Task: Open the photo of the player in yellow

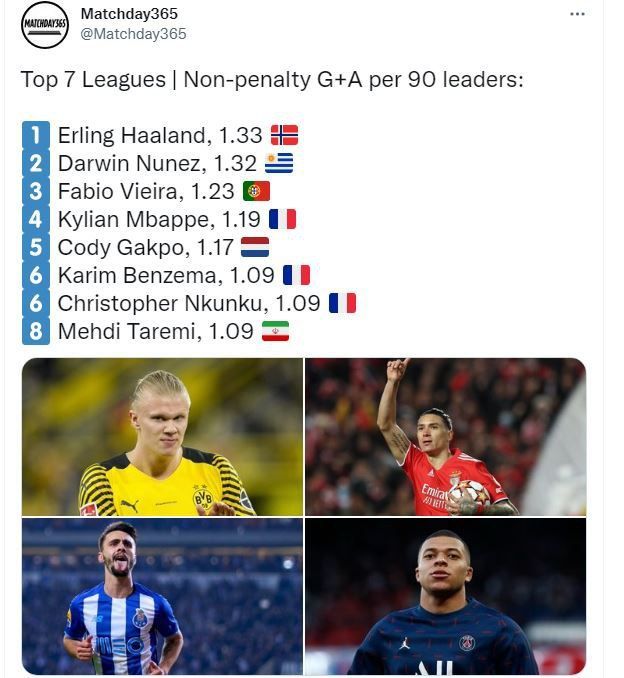Action: pyautogui.click(x=162, y=437)
